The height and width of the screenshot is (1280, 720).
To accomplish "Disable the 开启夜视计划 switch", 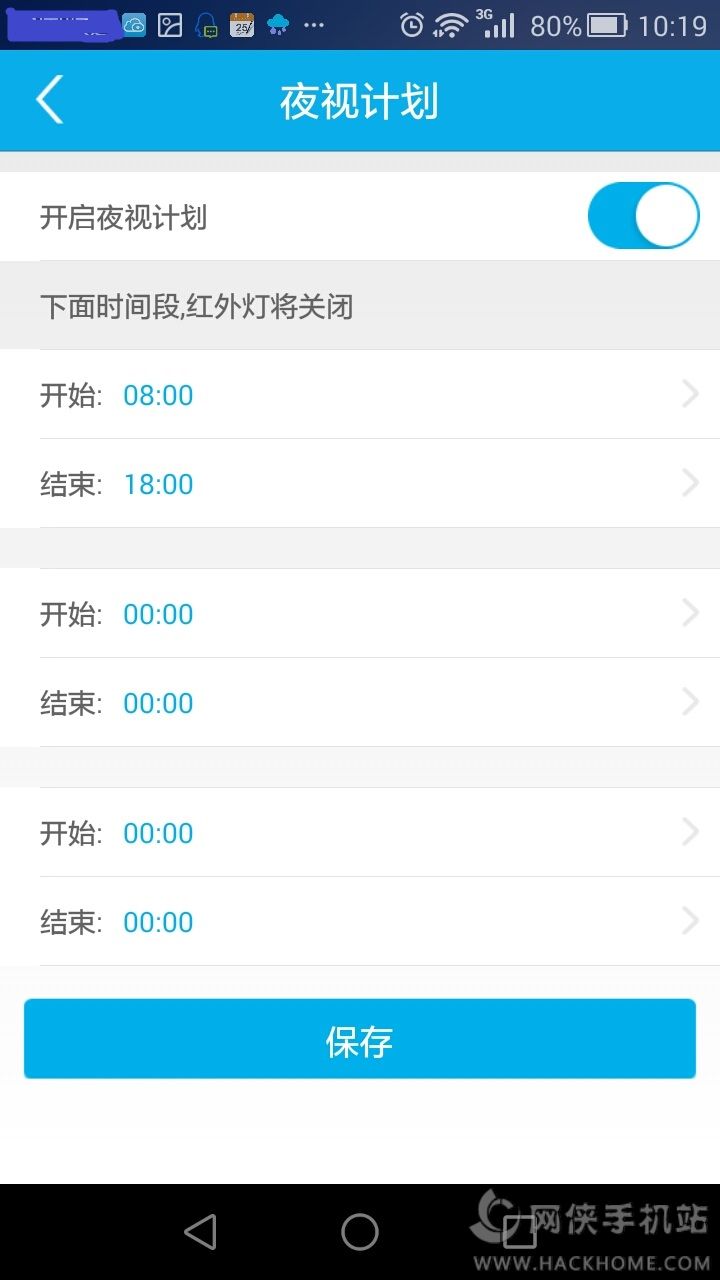I will coord(643,216).
